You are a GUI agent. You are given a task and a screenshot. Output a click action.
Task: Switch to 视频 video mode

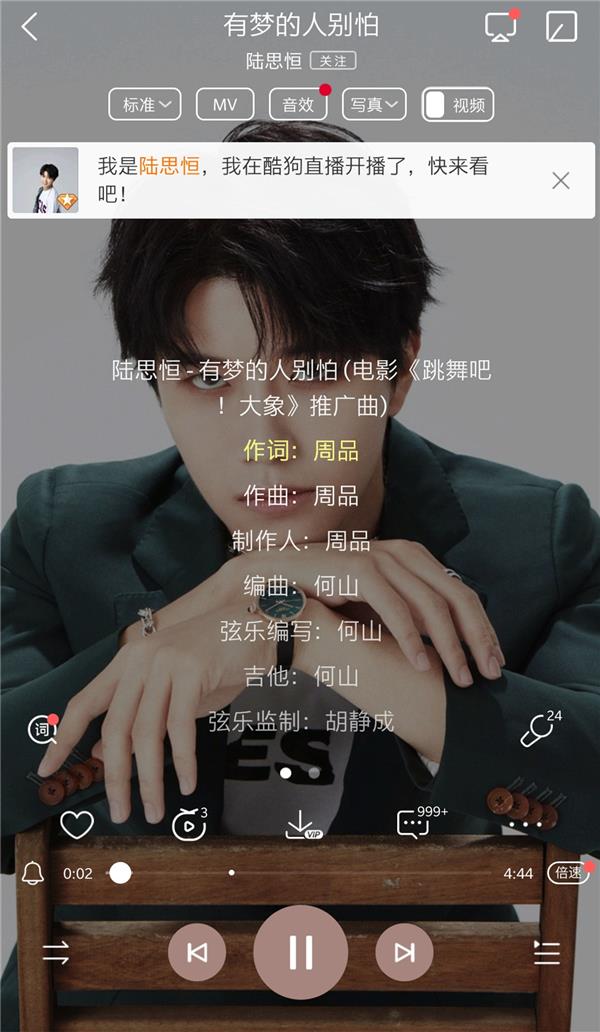tap(458, 104)
